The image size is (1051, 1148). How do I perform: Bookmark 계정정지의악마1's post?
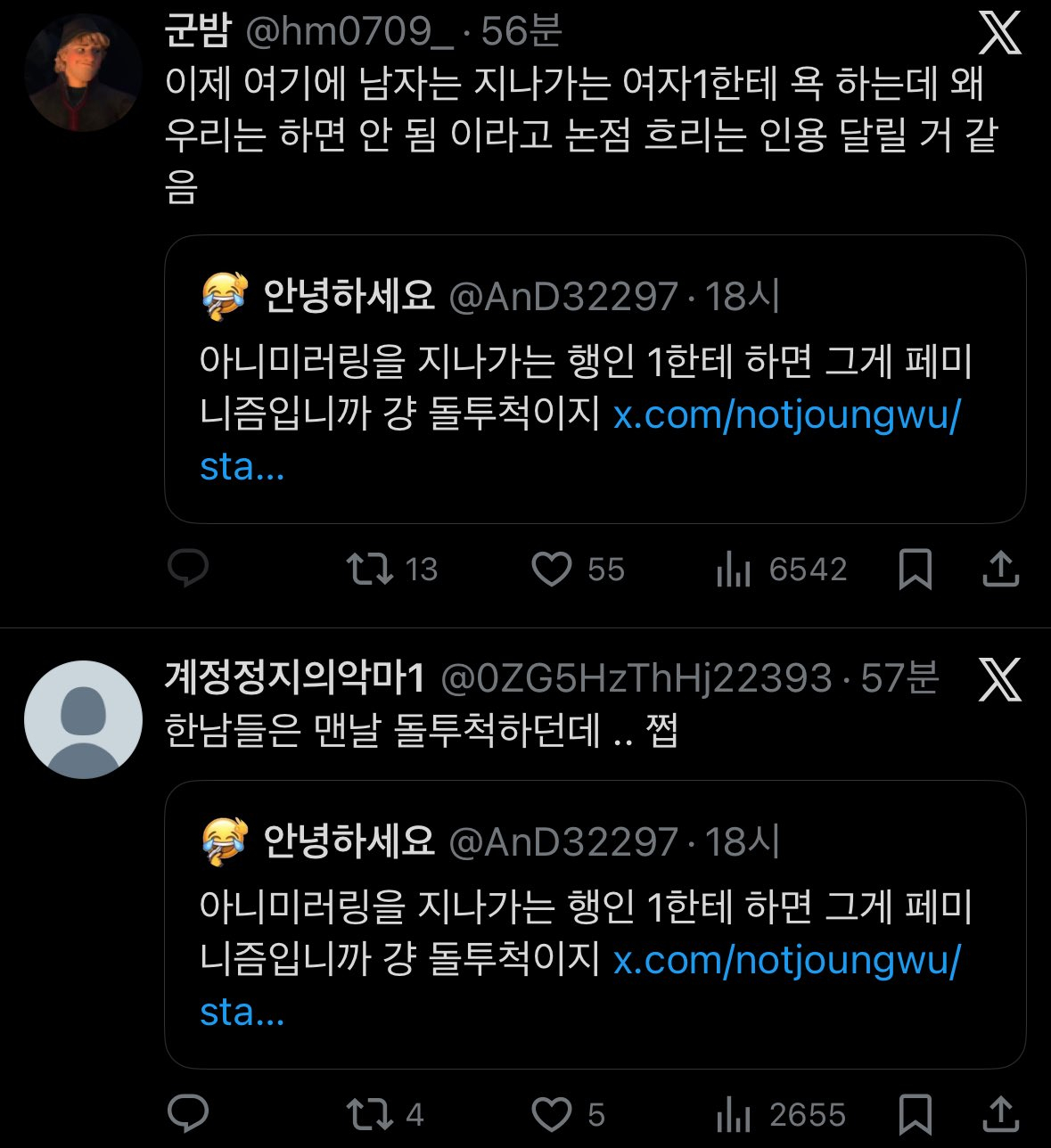[916, 1114]
